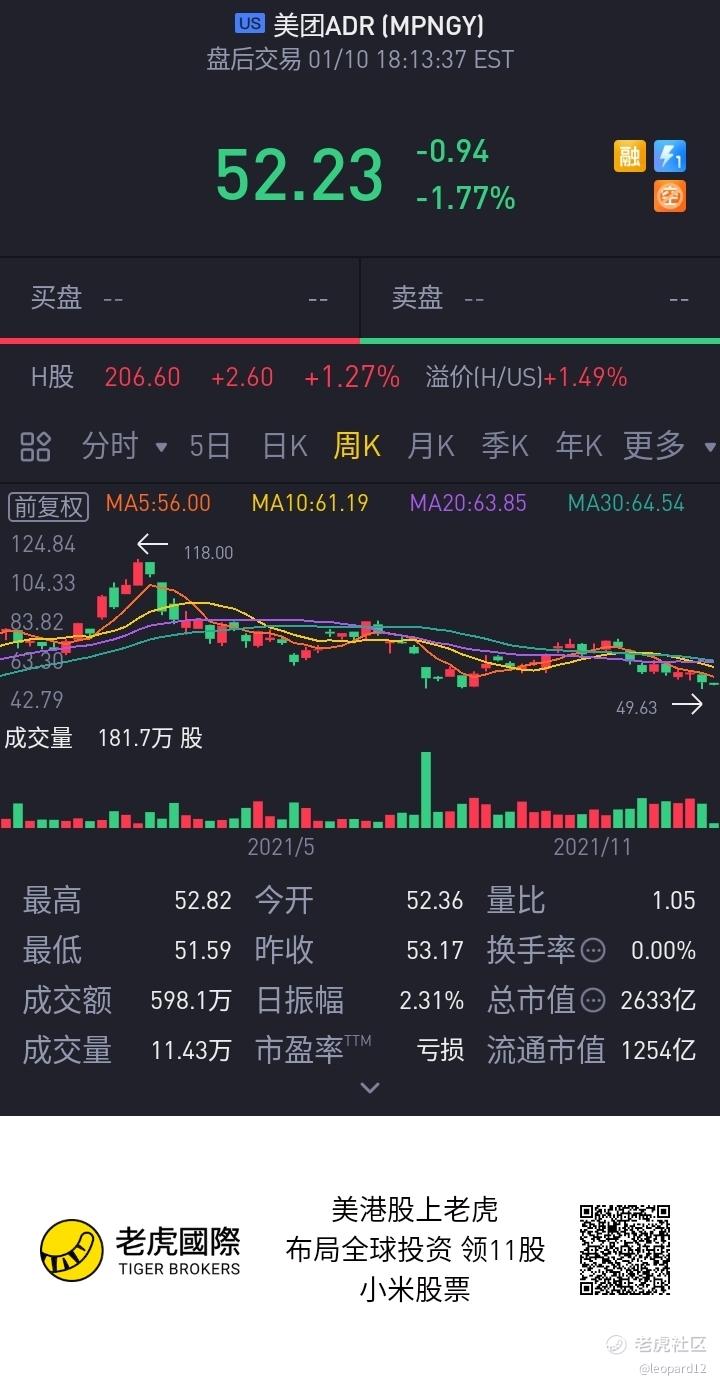Open the 更多 chart options dropdown
Image resolution: width=720 pixels, height=1385 pixels.
pos(653,447)
